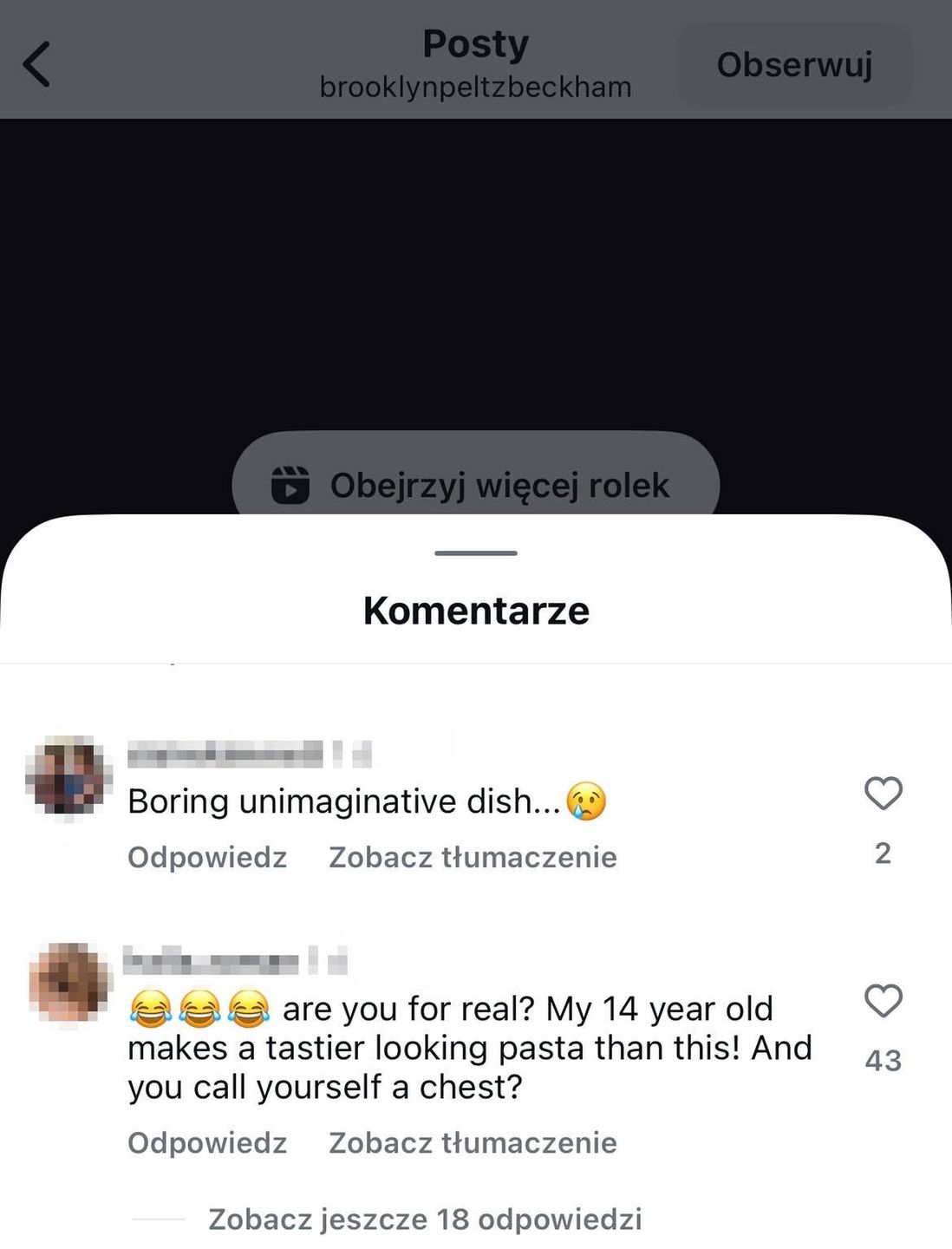Reply to the 'Boring unimaginative dish' comment
The width and height of the screenshot is (952, 1249).
pyautogui.click(x=207, y=857)
